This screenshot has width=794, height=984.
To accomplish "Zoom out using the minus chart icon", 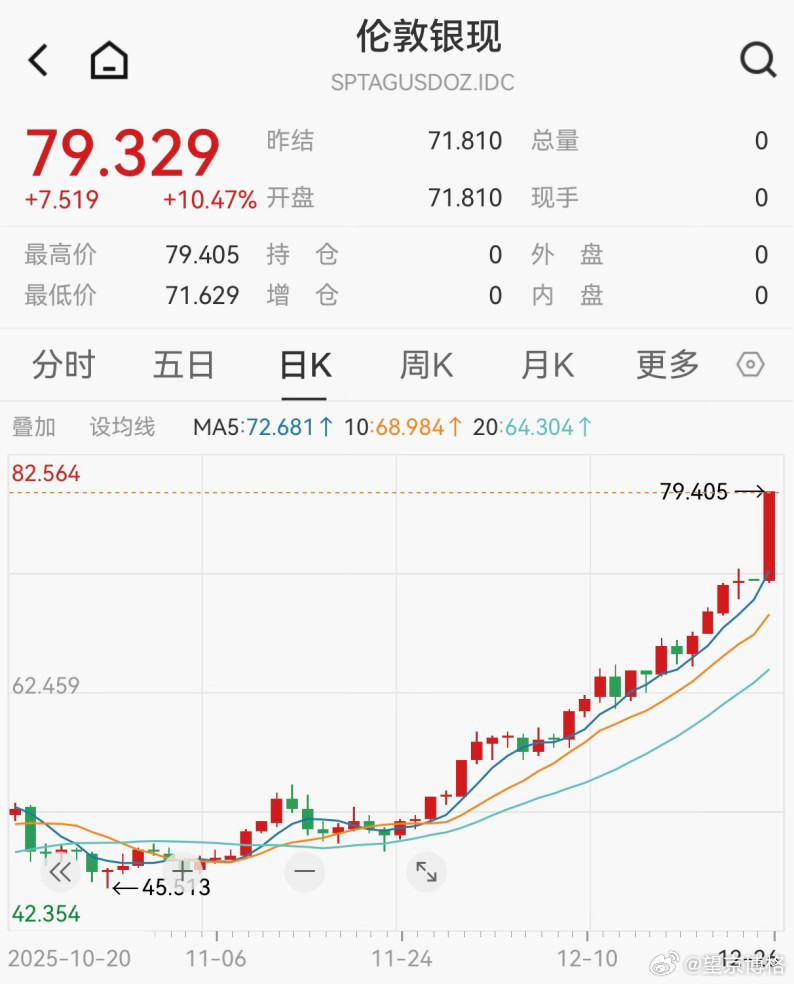I will 305,872.
